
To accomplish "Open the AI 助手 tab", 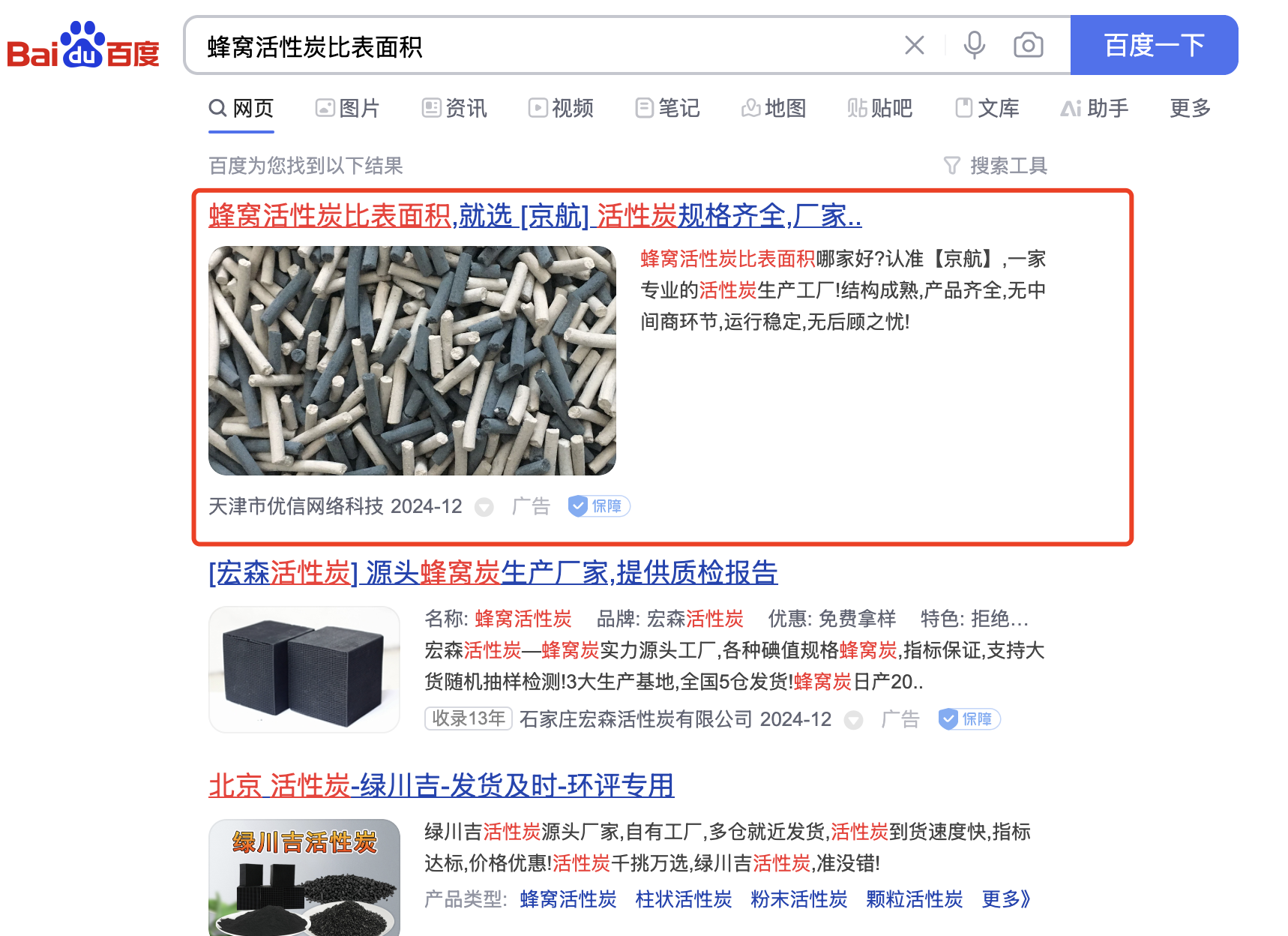I will click(x=1095, y=108).
